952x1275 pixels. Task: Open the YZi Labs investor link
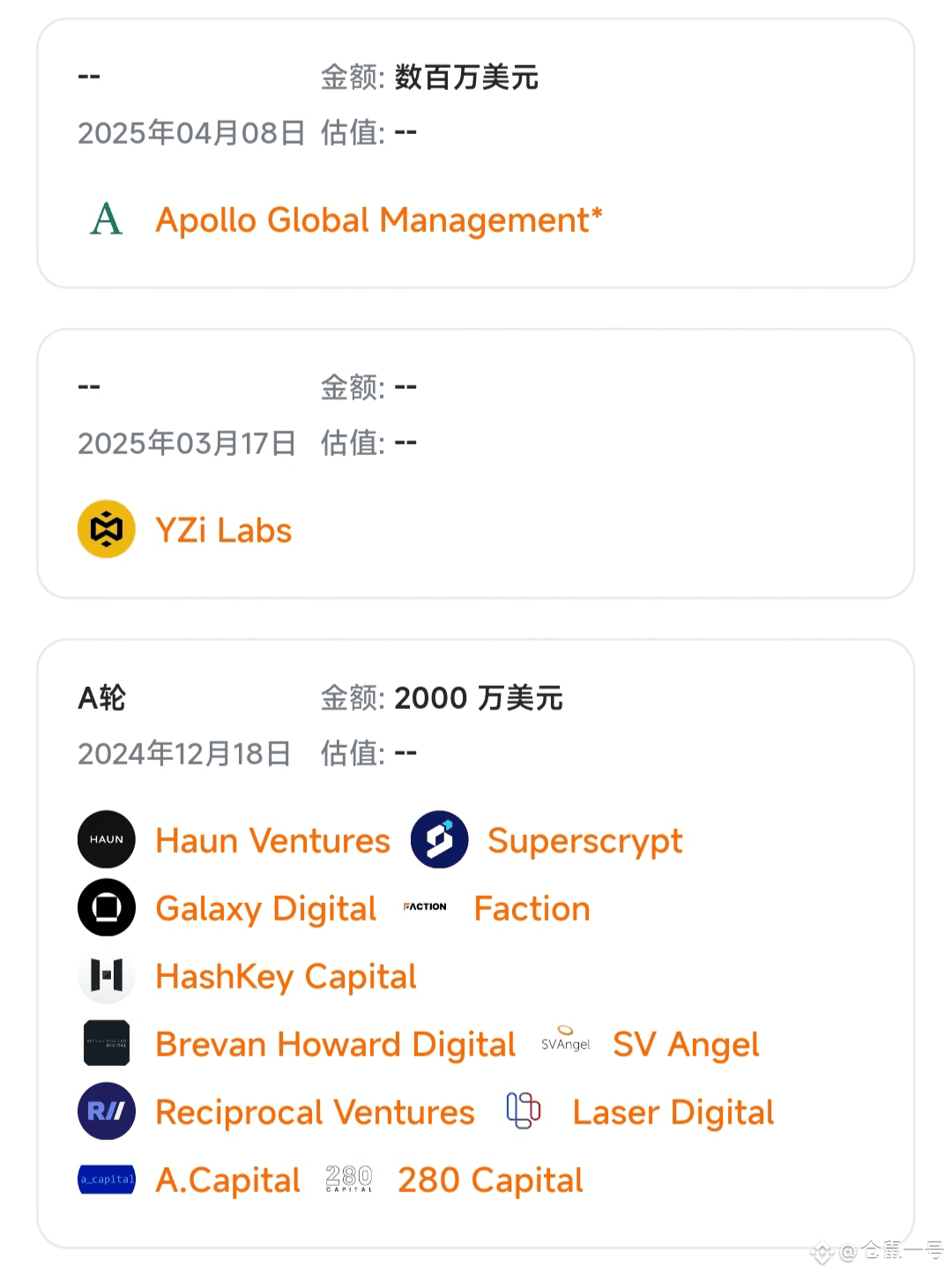(x=223, y=531)
